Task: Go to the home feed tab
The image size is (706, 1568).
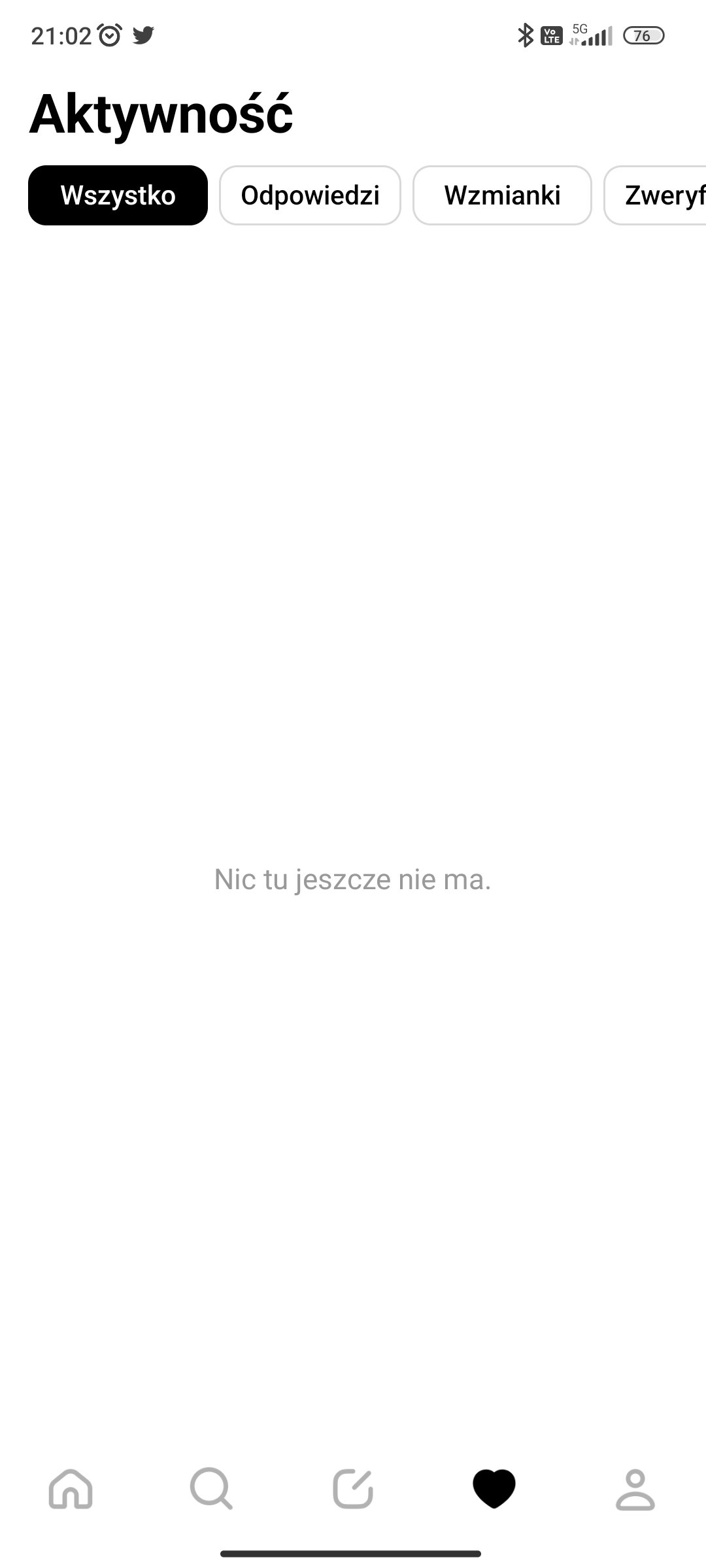Action: [x=71, y=1489]
